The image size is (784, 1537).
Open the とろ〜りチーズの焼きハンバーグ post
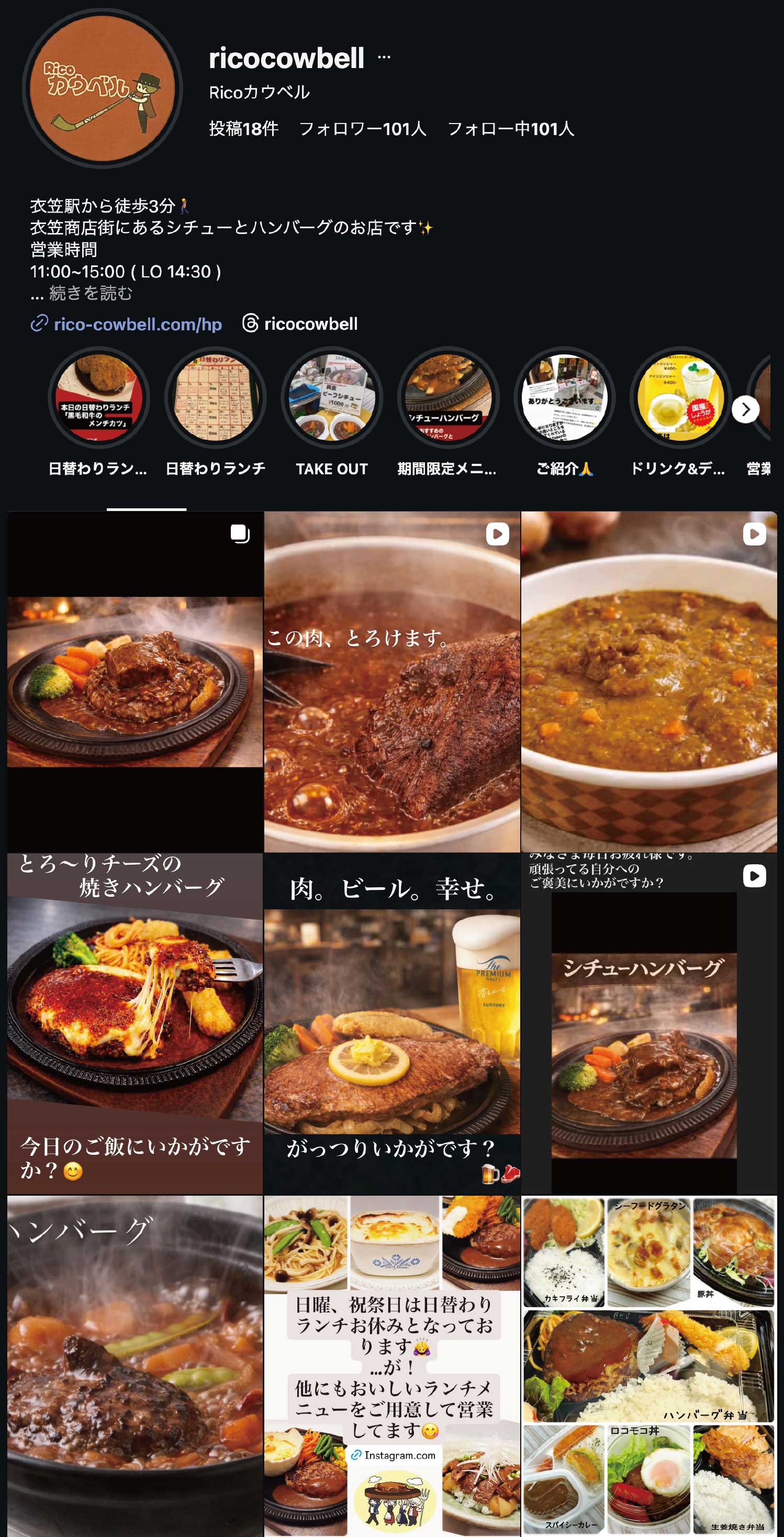(x=135, y=1023)
